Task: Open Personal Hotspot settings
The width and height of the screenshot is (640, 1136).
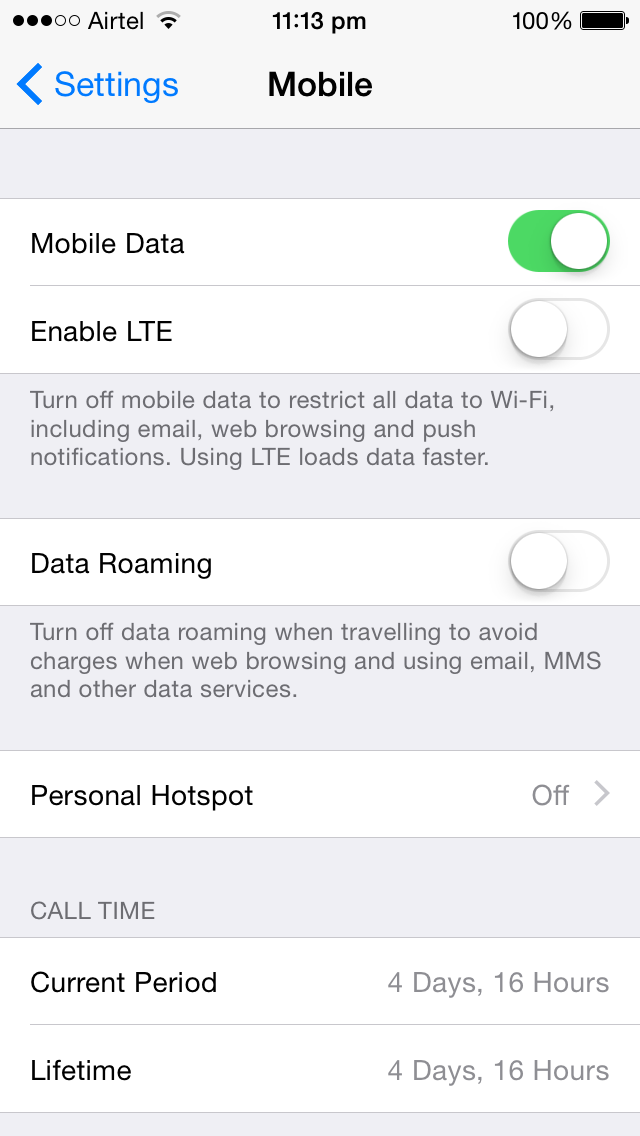Action: pyautogui.click(x=320, y=795)
